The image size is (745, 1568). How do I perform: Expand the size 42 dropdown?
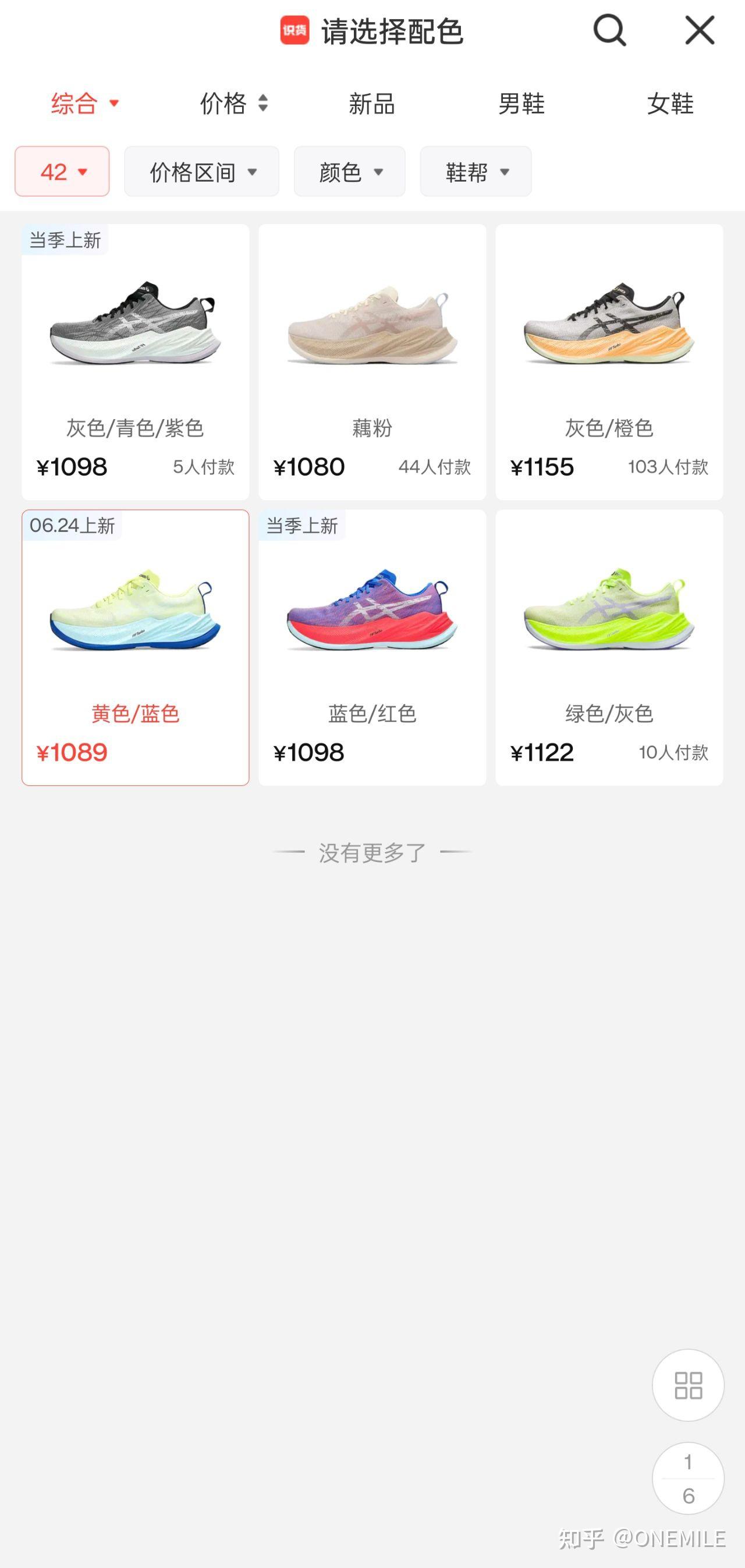[x=62, y=171]
